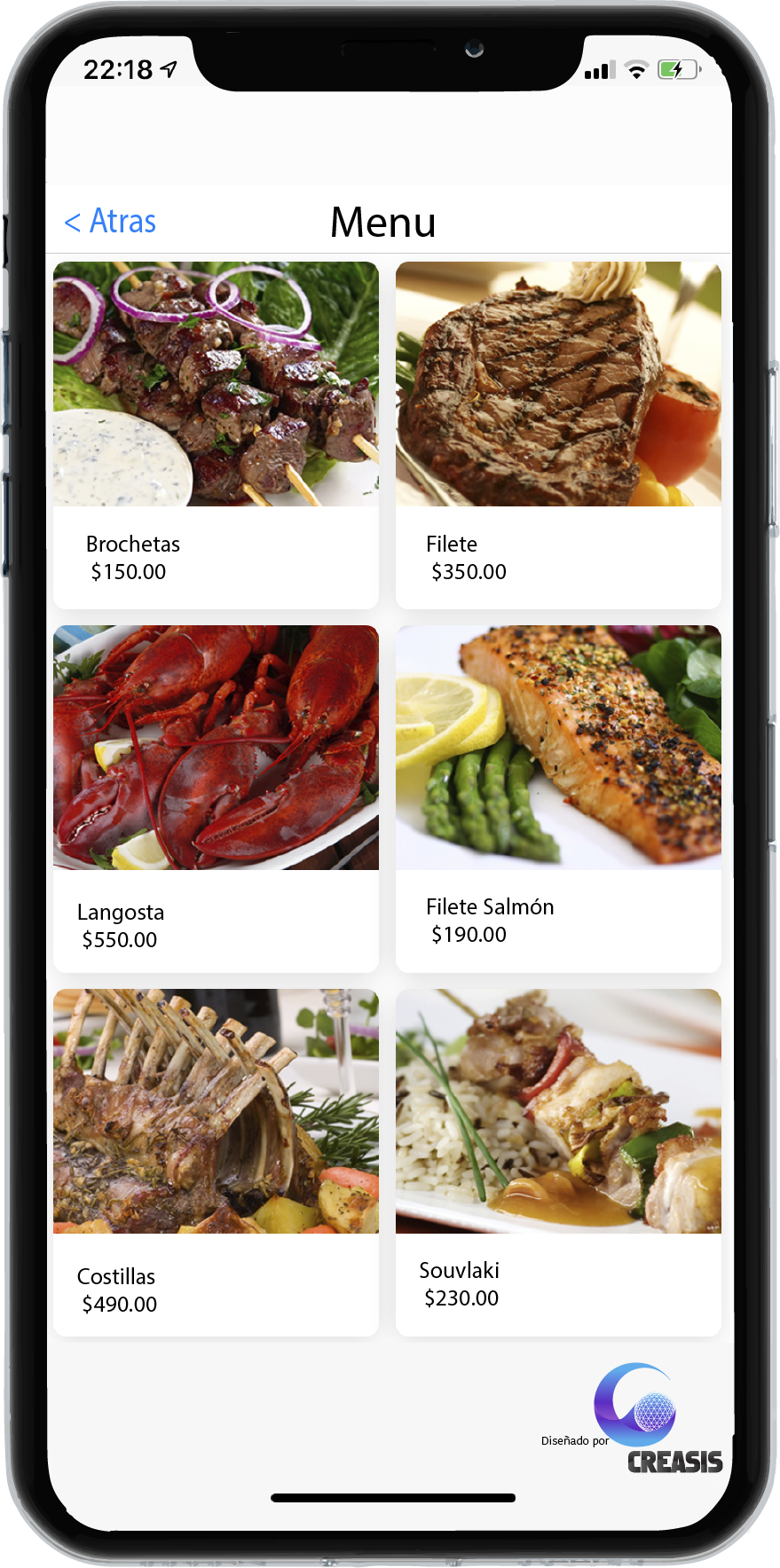
Task: Open the Filete Salmón card
Action: tap(558, 798)
